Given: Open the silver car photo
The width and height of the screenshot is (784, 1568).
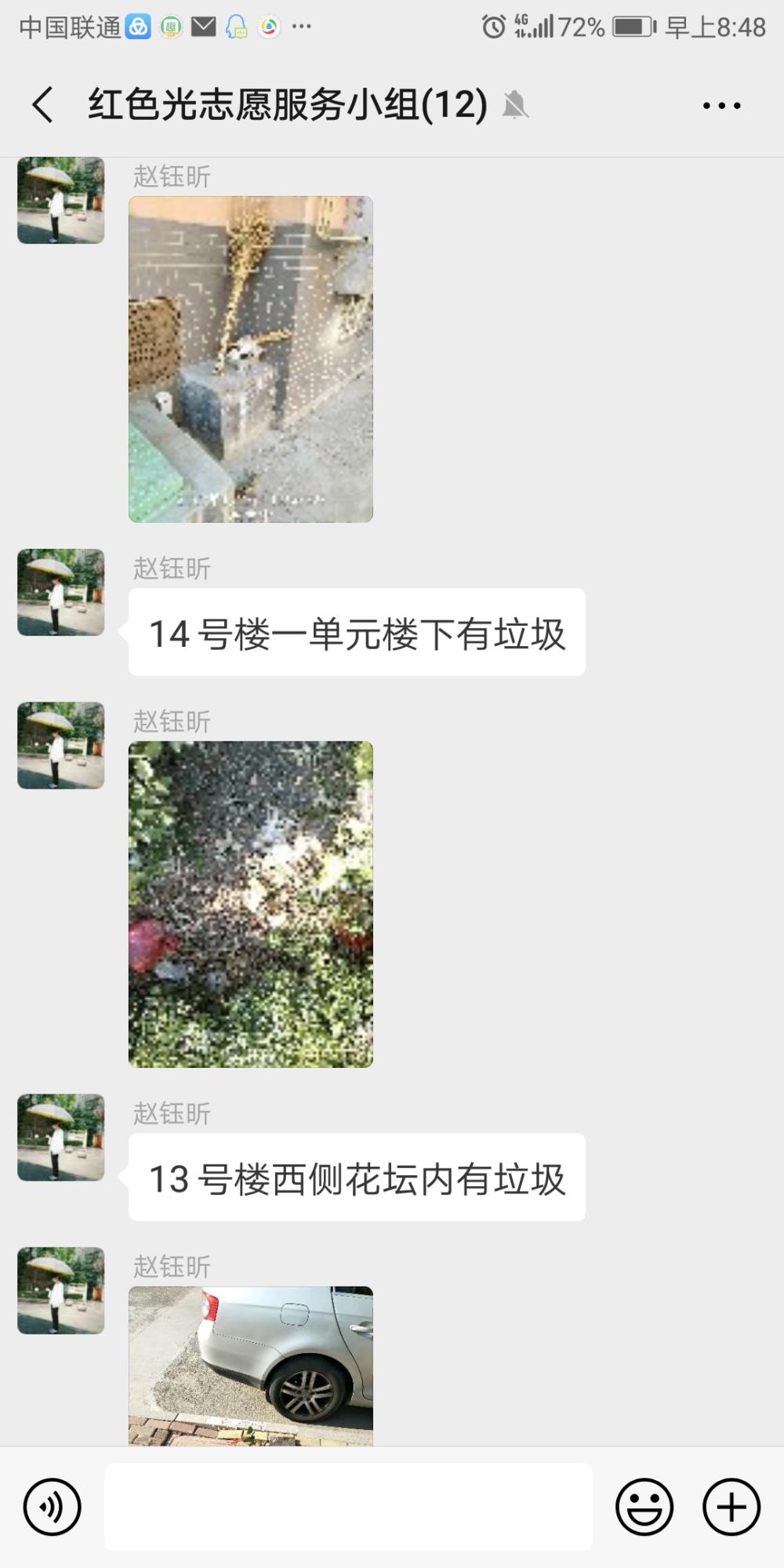Looking at the screenshot, I should [x=251, y=1366].
